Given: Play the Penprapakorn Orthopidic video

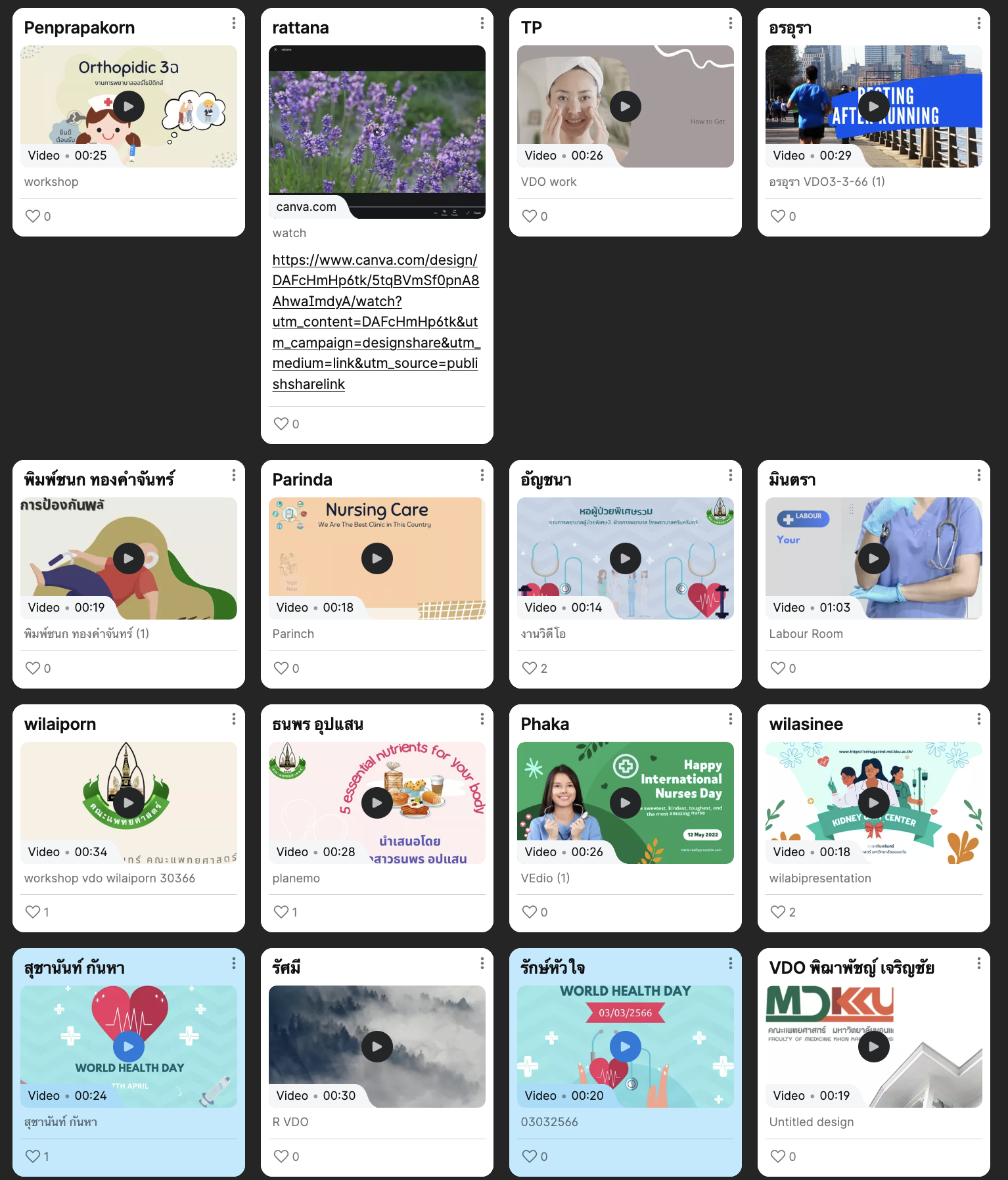Looking at the screenshot, I should coord(129,106).
